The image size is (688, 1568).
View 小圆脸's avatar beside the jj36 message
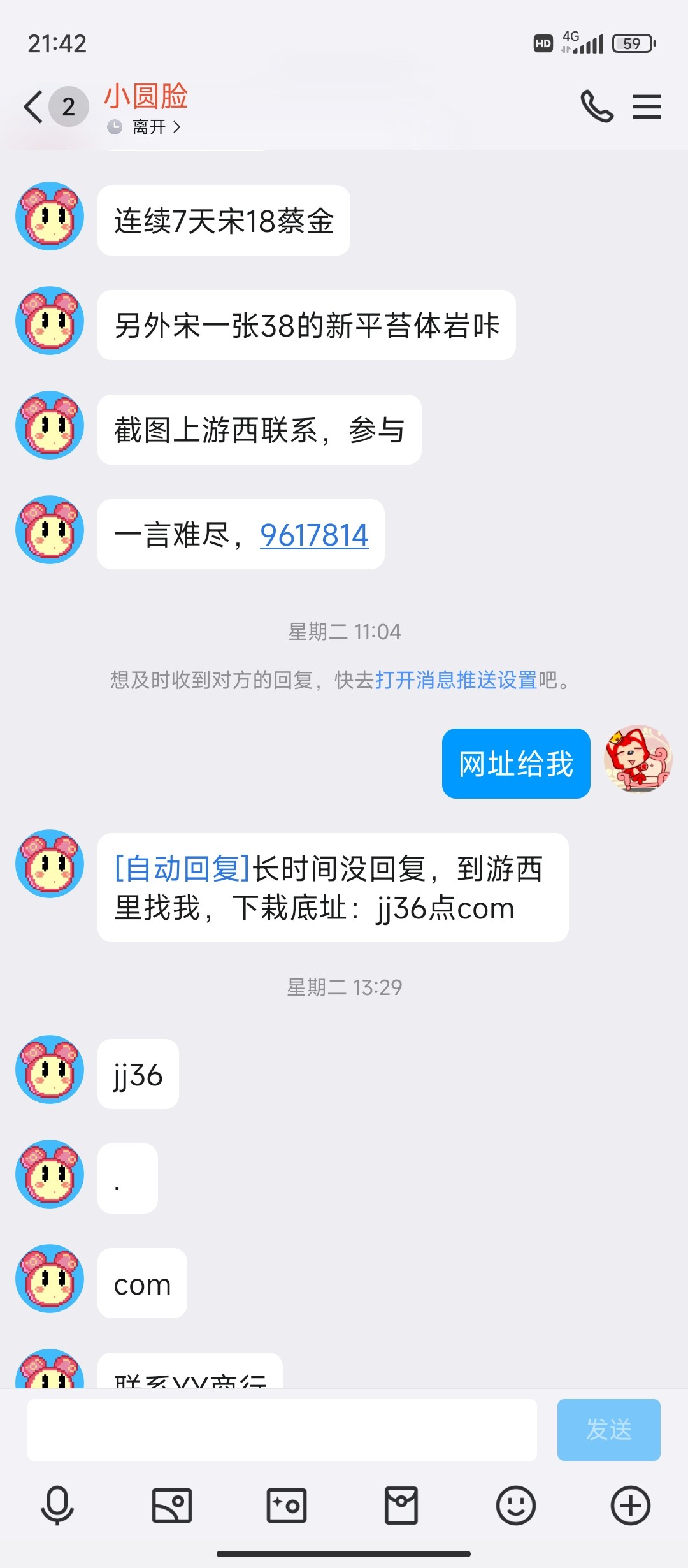pos(50,1069)
